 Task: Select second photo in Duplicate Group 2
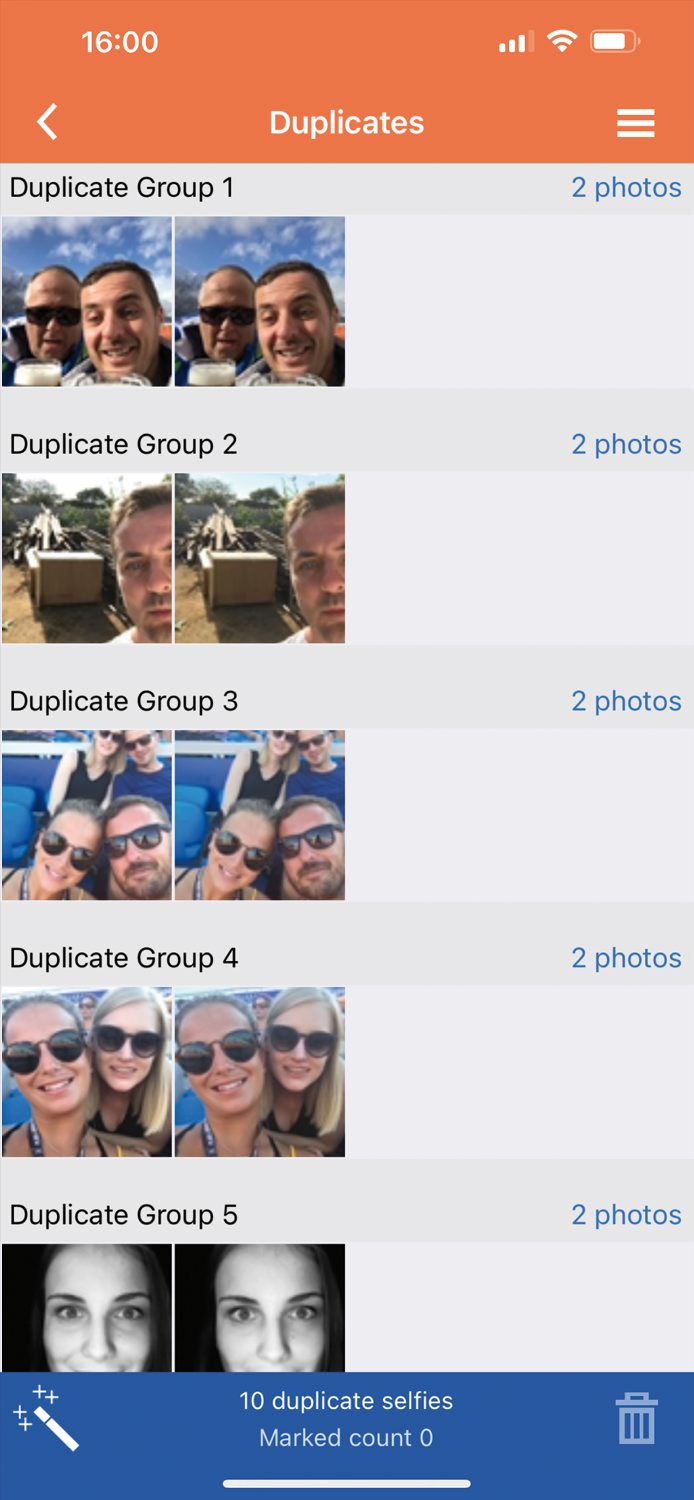coord(260,558)
